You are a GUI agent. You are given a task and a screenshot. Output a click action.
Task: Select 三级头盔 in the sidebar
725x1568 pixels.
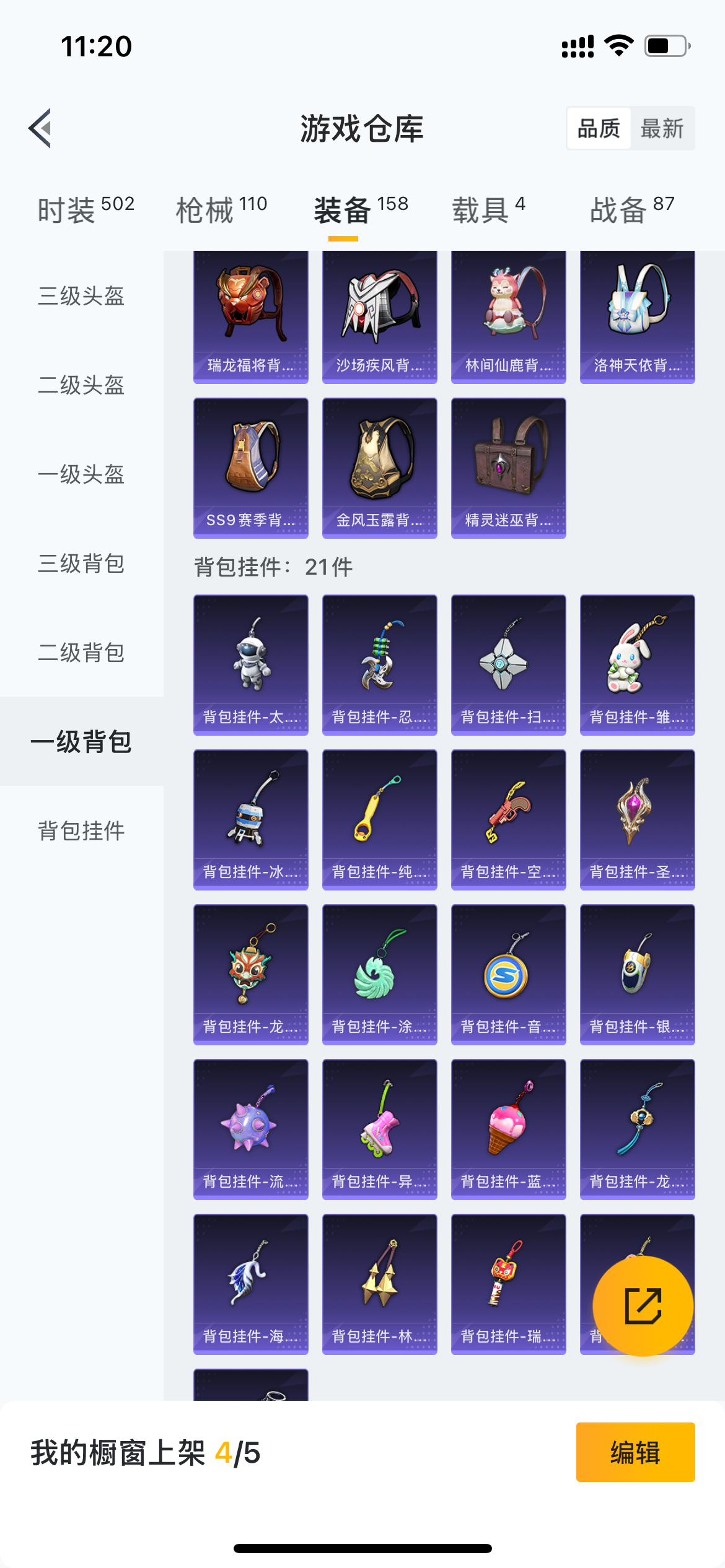[x=81, y=296]
